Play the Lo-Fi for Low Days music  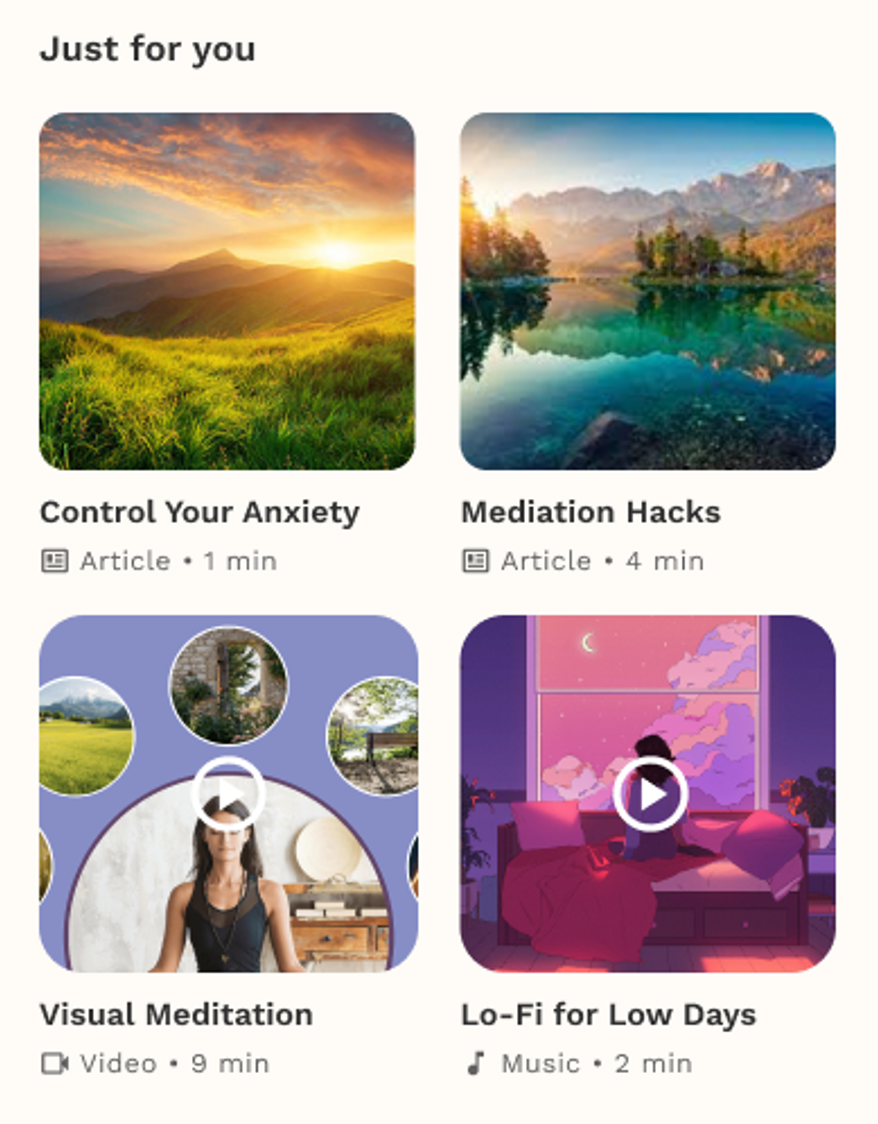pyautogui.click(x=651, y=795)
